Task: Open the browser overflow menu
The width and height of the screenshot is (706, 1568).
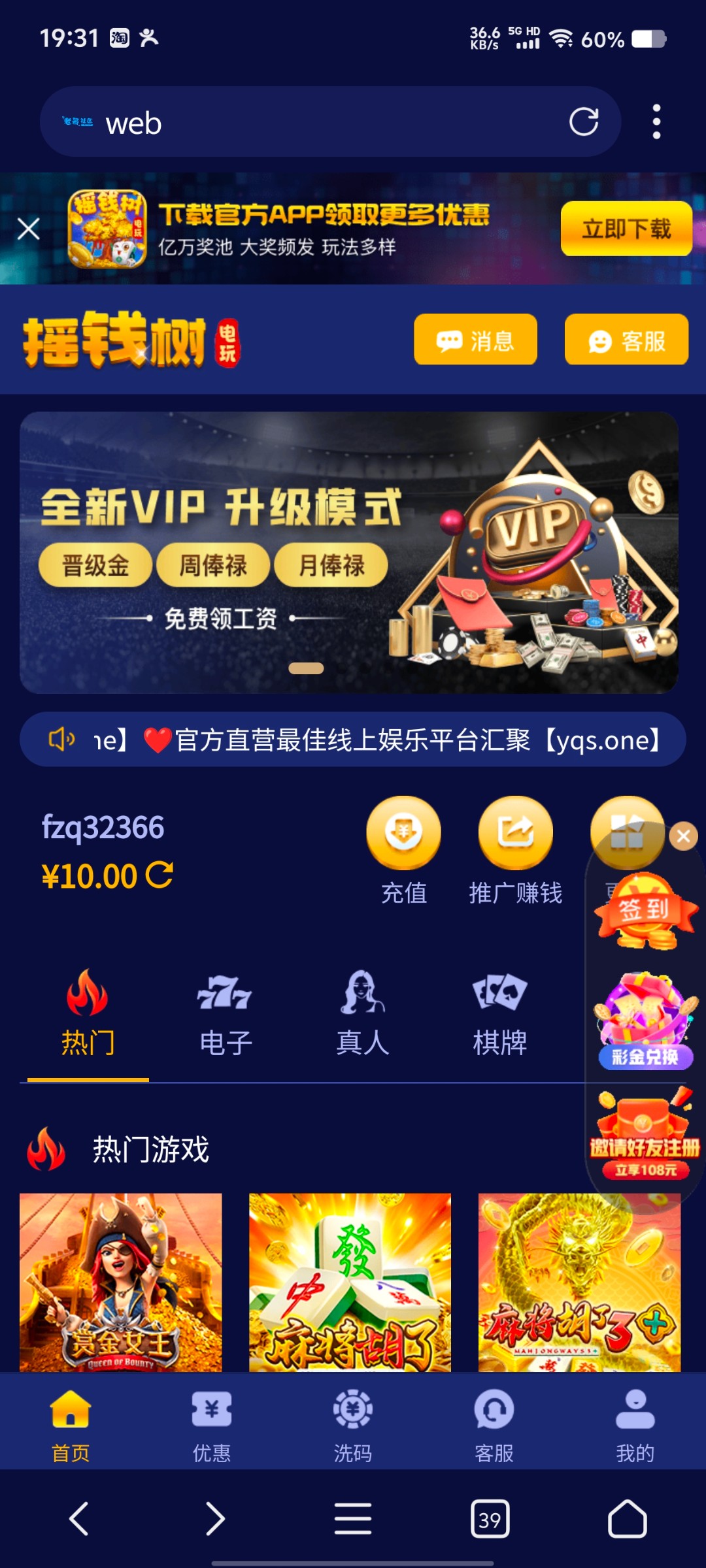Action: [656, 122]
